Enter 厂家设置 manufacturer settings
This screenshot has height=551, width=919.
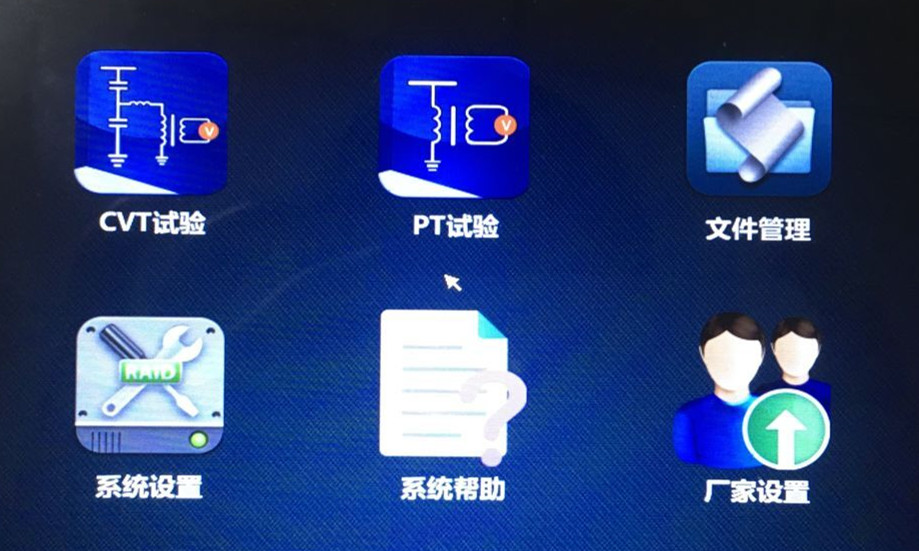(x=755, y=392)
